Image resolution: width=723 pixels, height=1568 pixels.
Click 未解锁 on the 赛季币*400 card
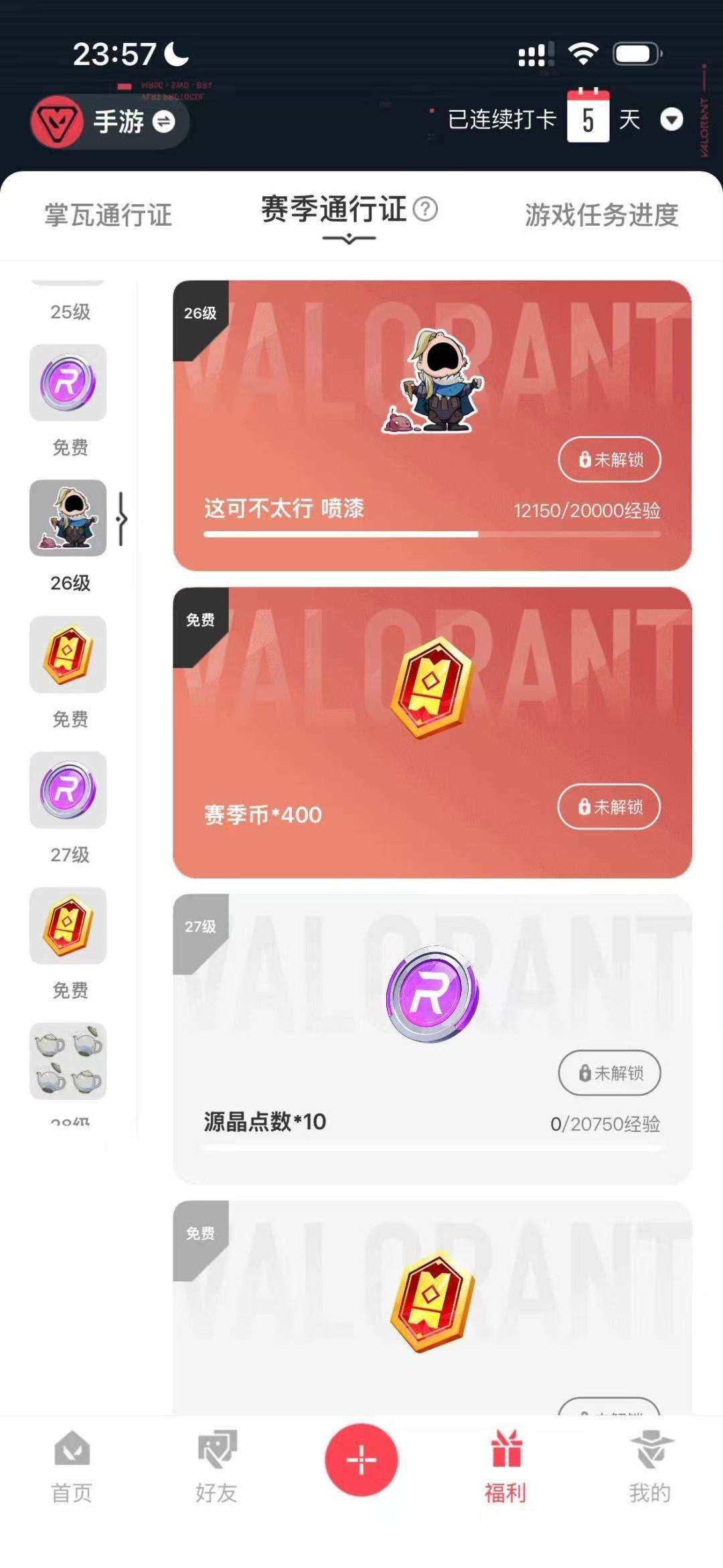point(609,807)
